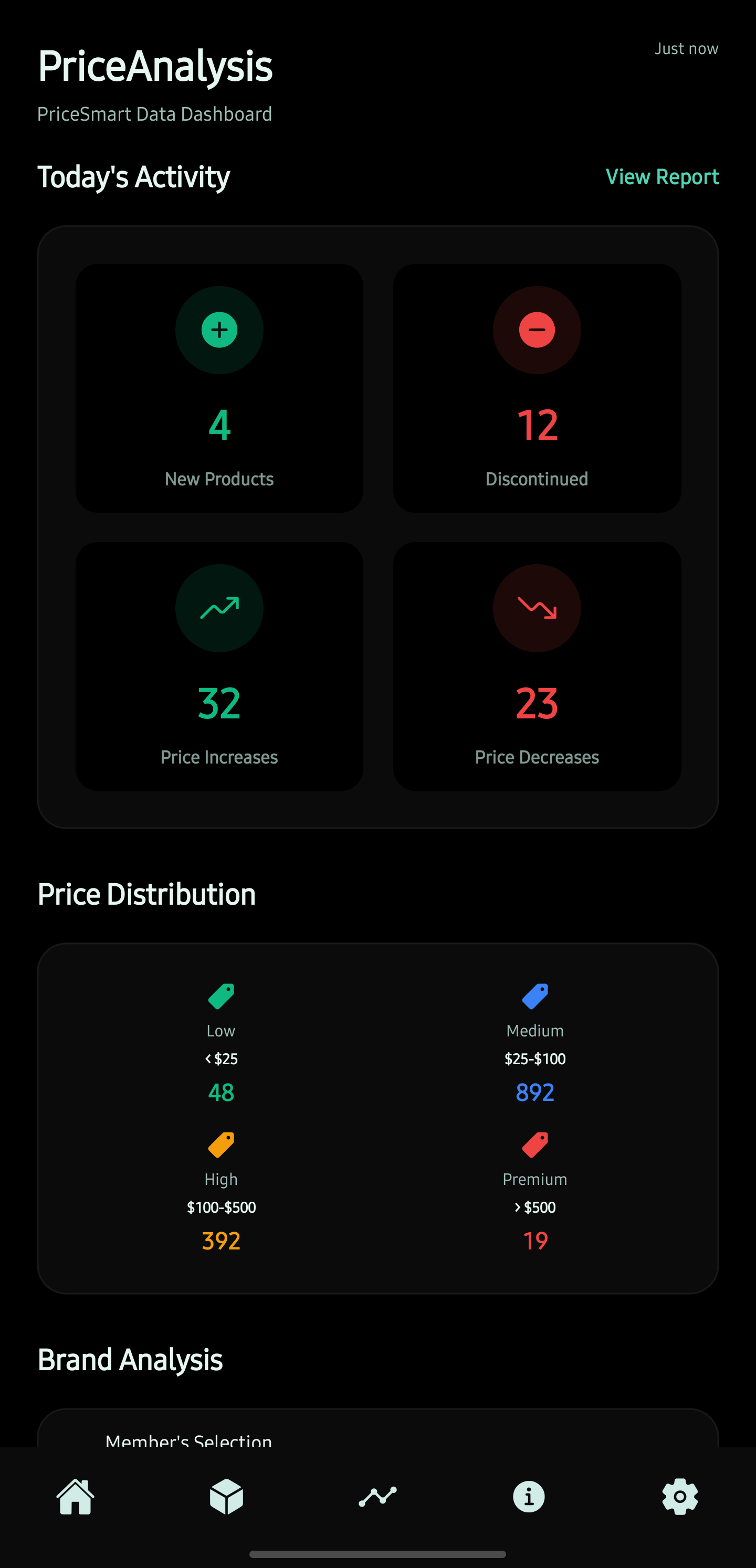This screenshot has height=1568, width=756.
Task: Tap the Just now refresh timestamp
Action: pos(687,49)
